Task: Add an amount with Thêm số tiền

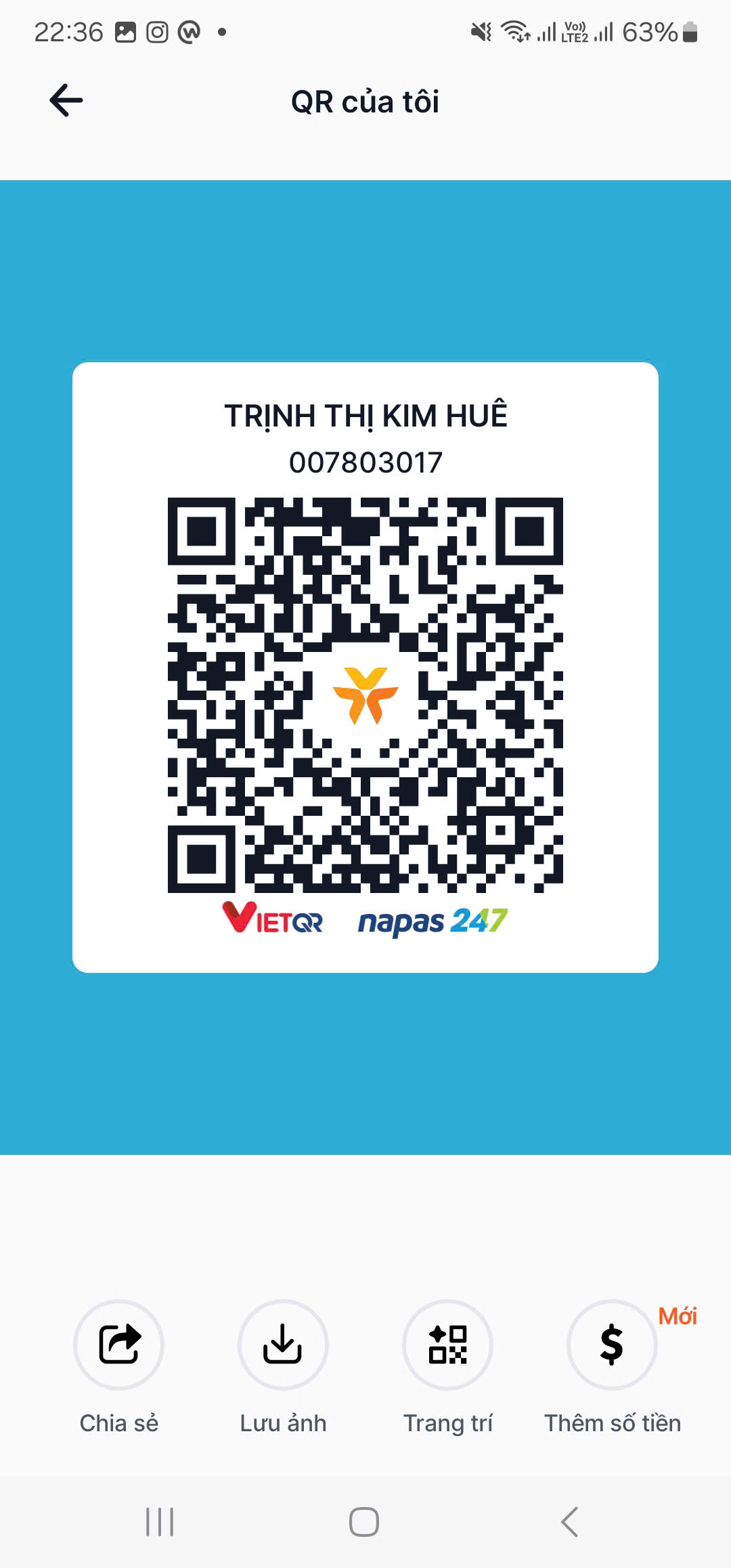Action: click(612, 1345)
